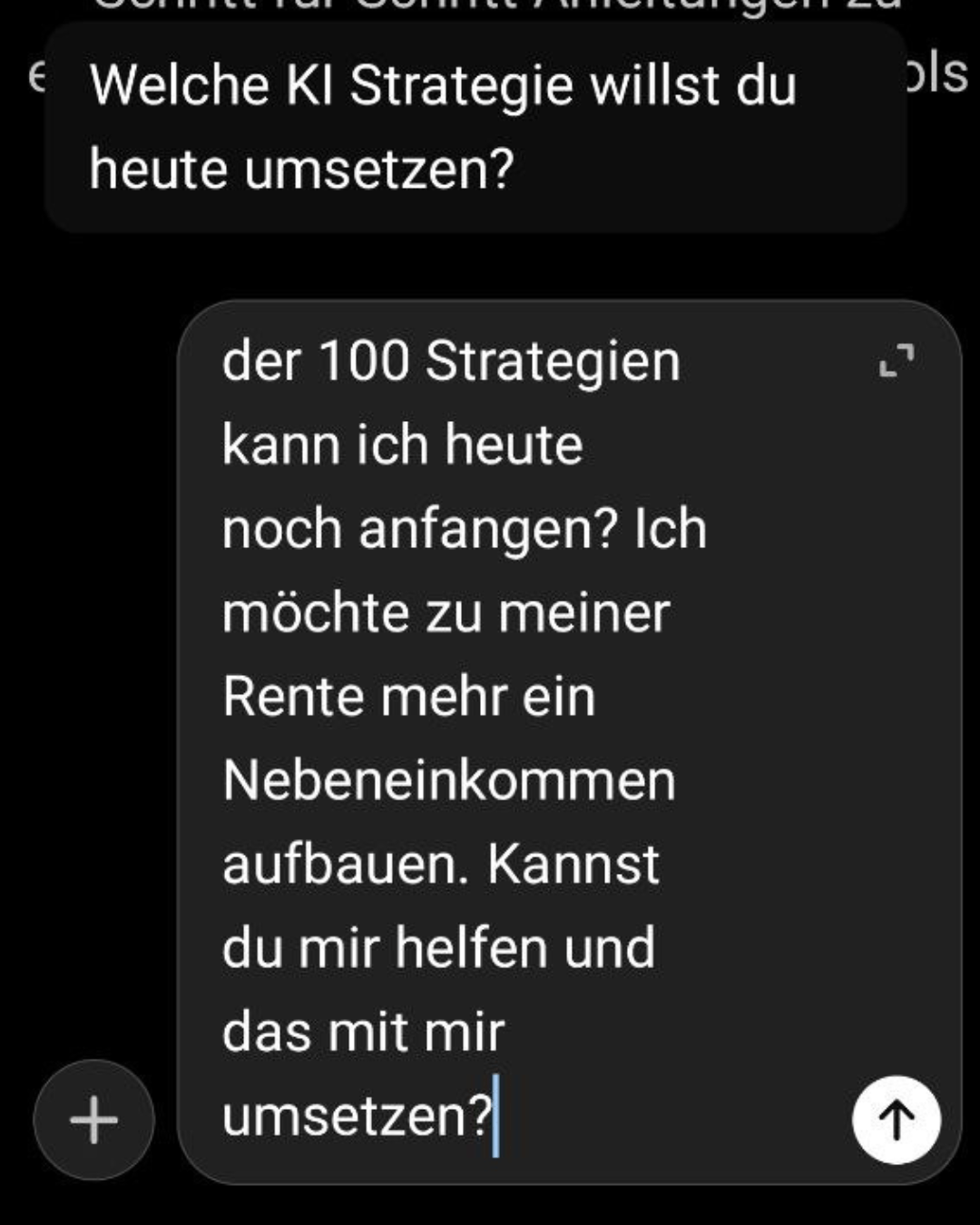
Task: Open the plus attachment menu
Action: pyautogui.click(x=93, y=1120)
